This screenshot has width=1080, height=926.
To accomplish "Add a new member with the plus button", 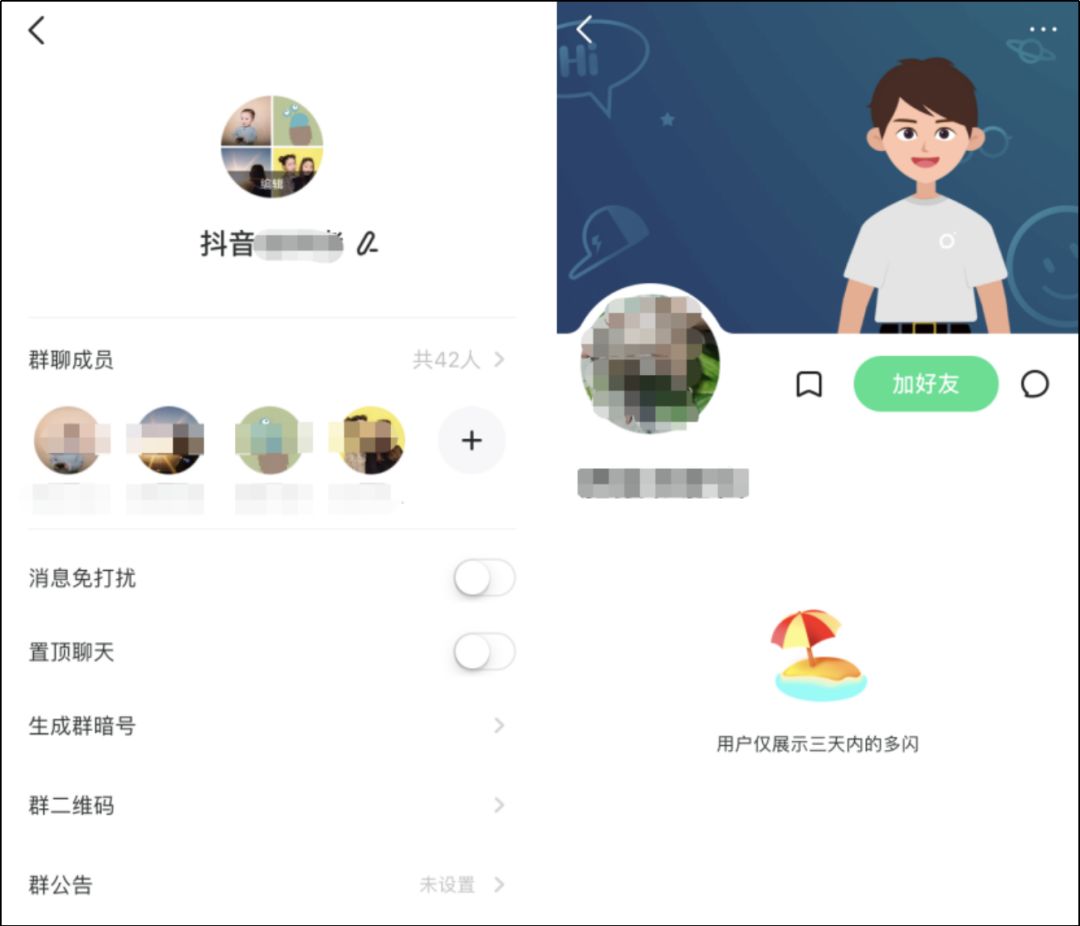I will click(471, 441).
